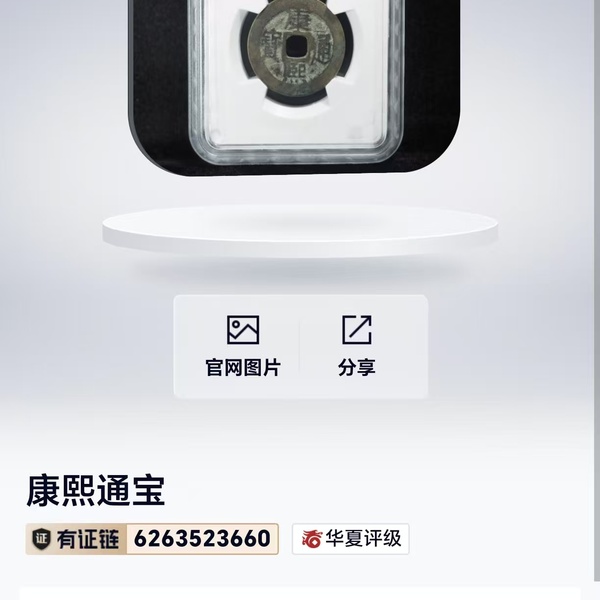This screenshot has height=600, width=600.
Task: Open the 华夏评级 grading badge
Action: (351, 539)
